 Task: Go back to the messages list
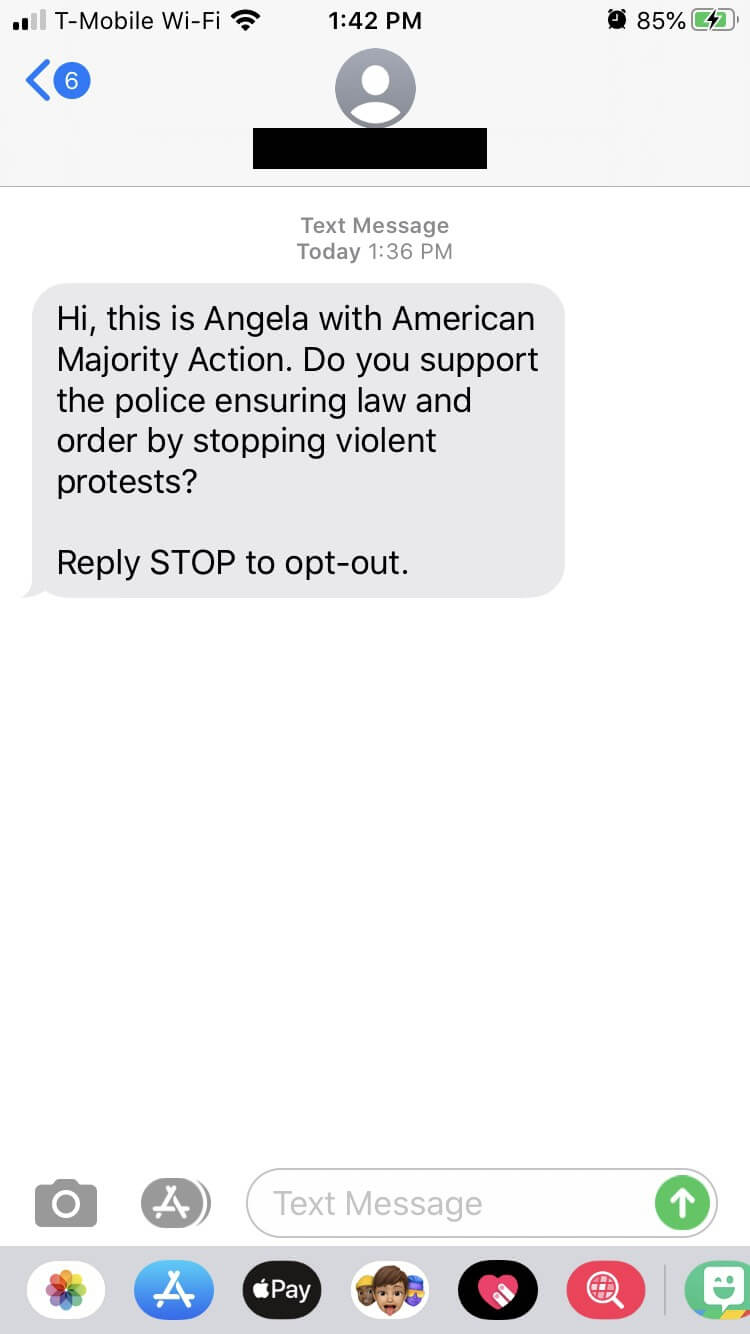pos(58,81)
